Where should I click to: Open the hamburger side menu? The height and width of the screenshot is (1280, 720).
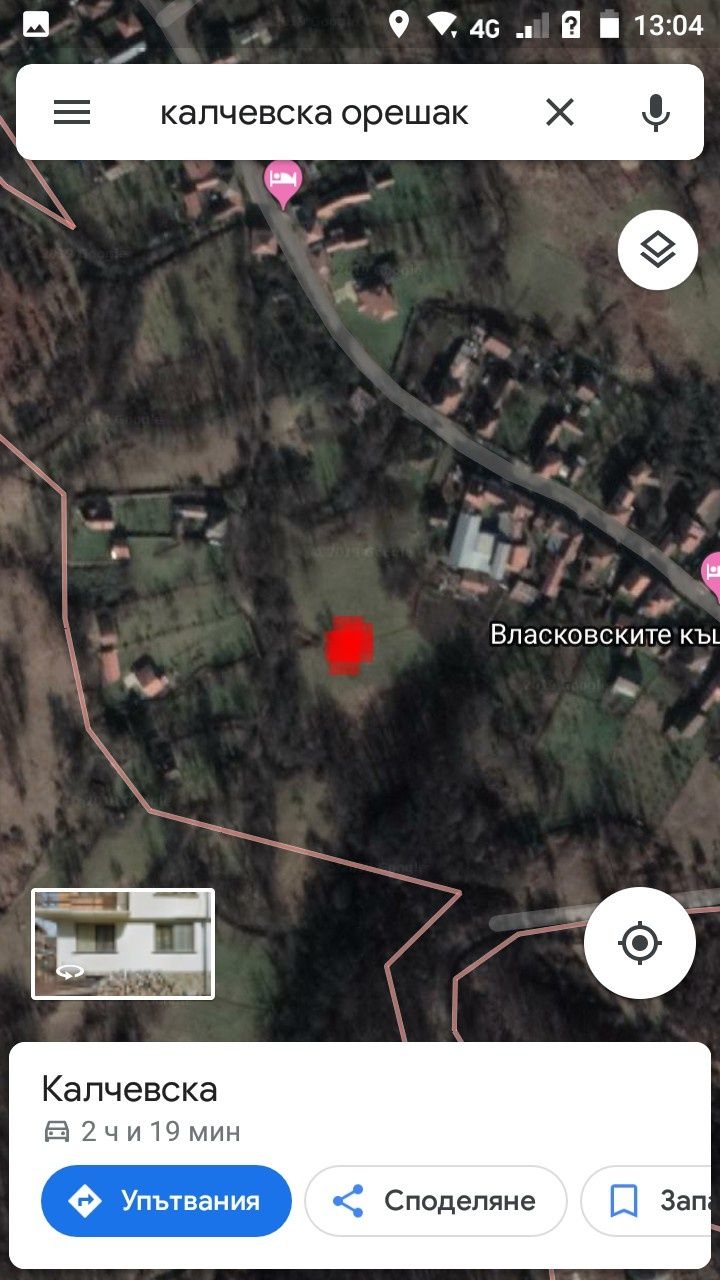click(72, 113)
